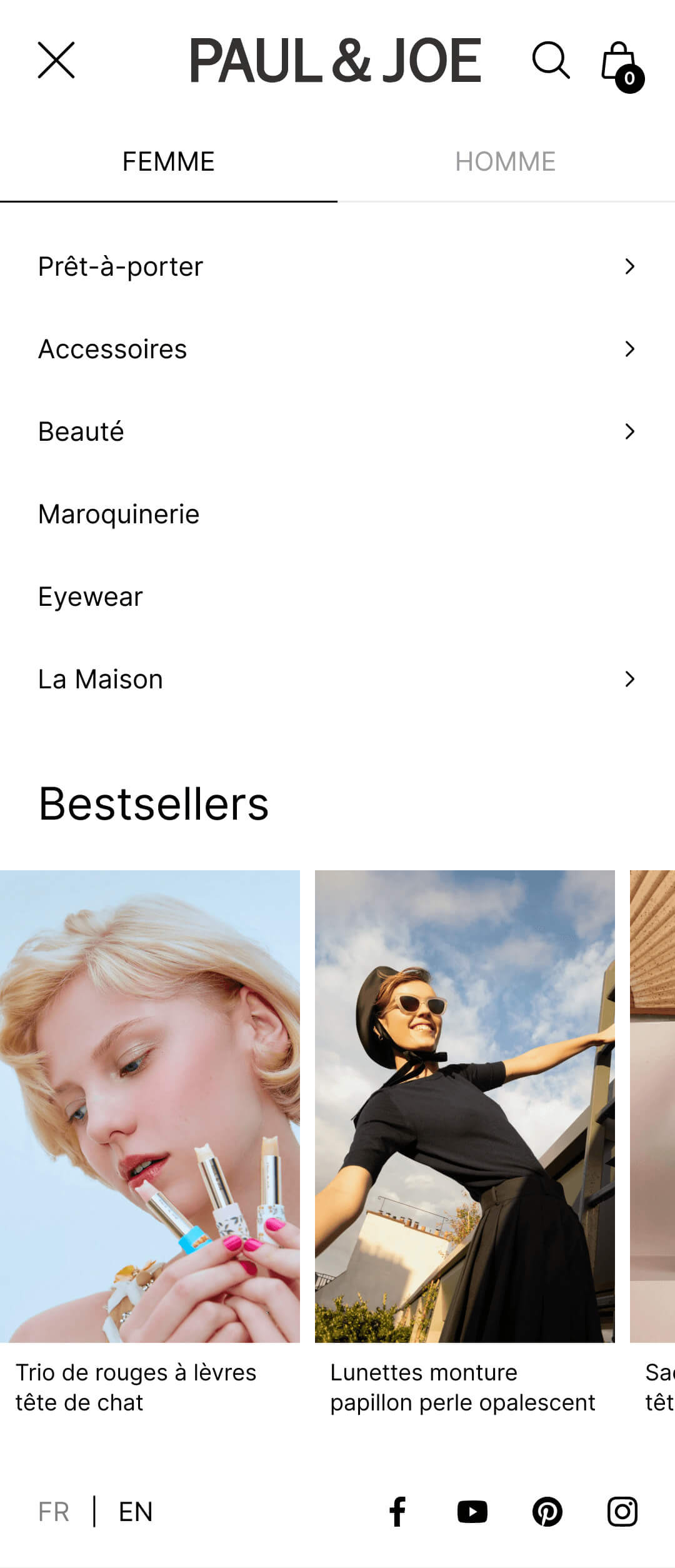Open the search icon
Viewport: 675px width, 1568px height.
[551, 60]
